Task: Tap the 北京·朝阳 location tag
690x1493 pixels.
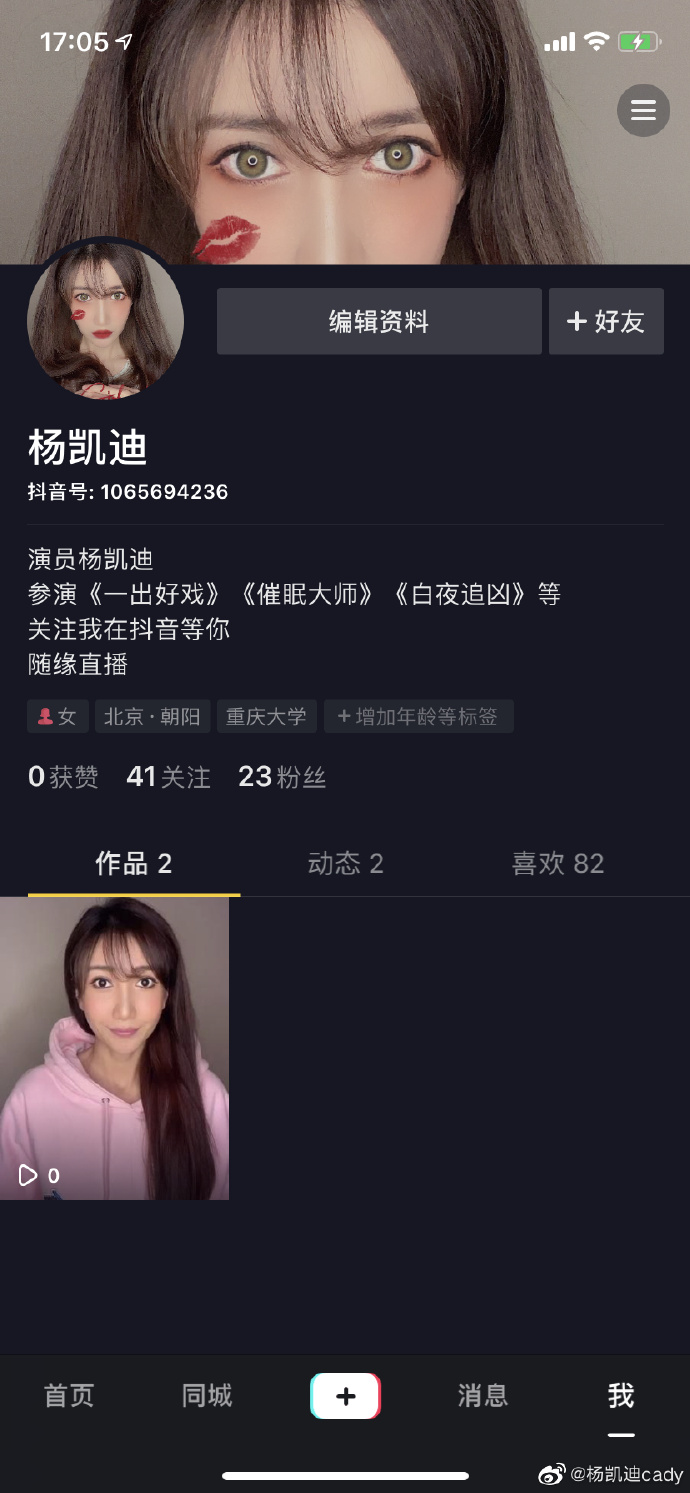Action: pyautogui.click(x=152, y=716)
